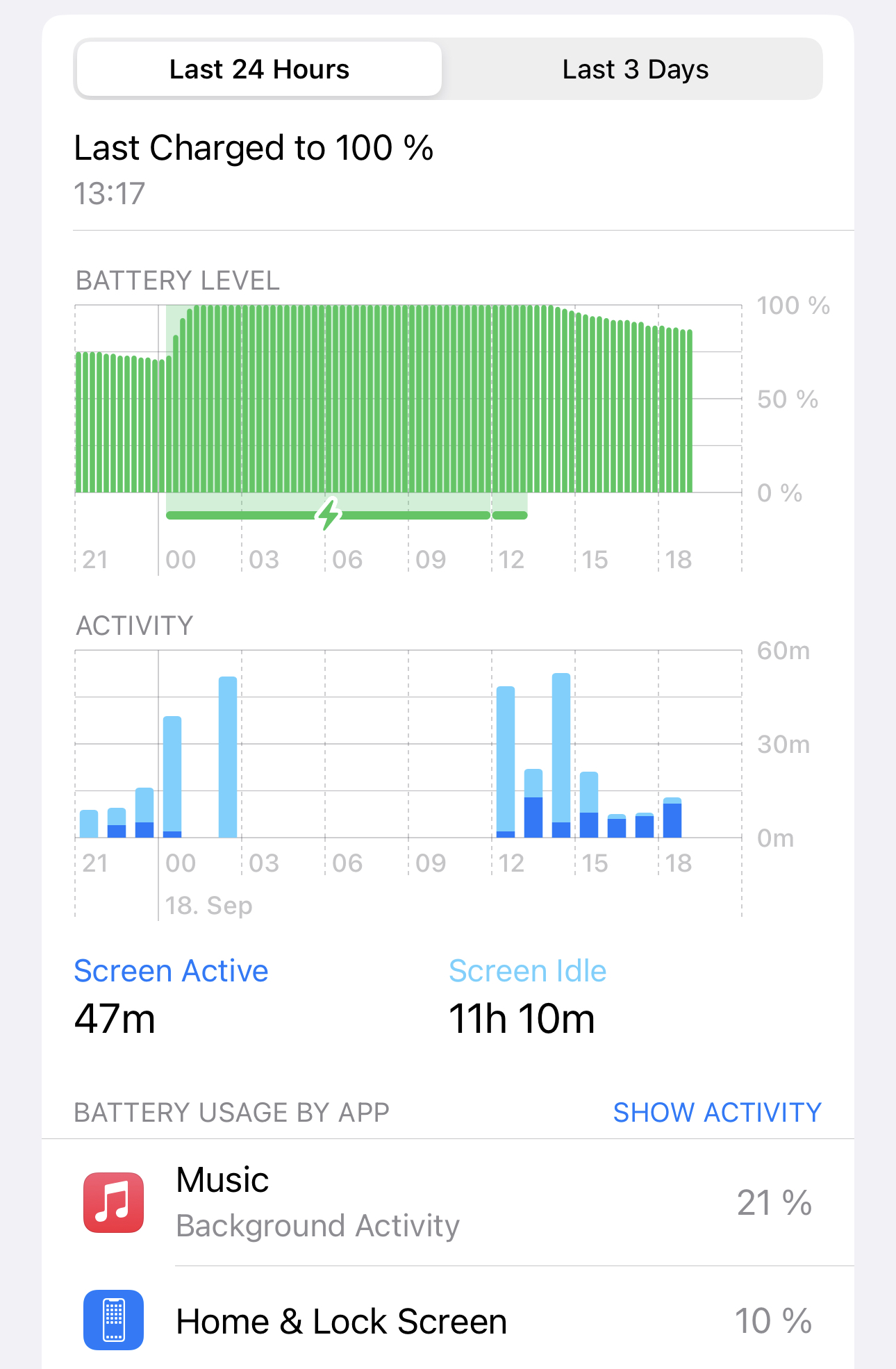
Task: Select the Last 24 Hours tab
Action: click(259, 69)
